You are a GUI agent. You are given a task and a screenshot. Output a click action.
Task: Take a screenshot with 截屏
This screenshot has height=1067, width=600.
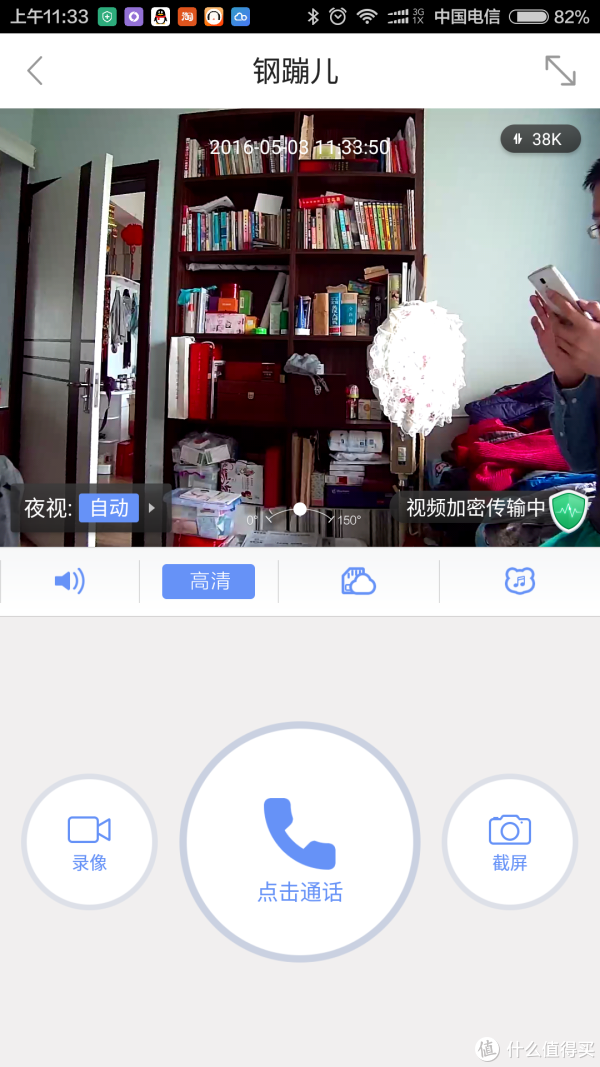[510, 842]
